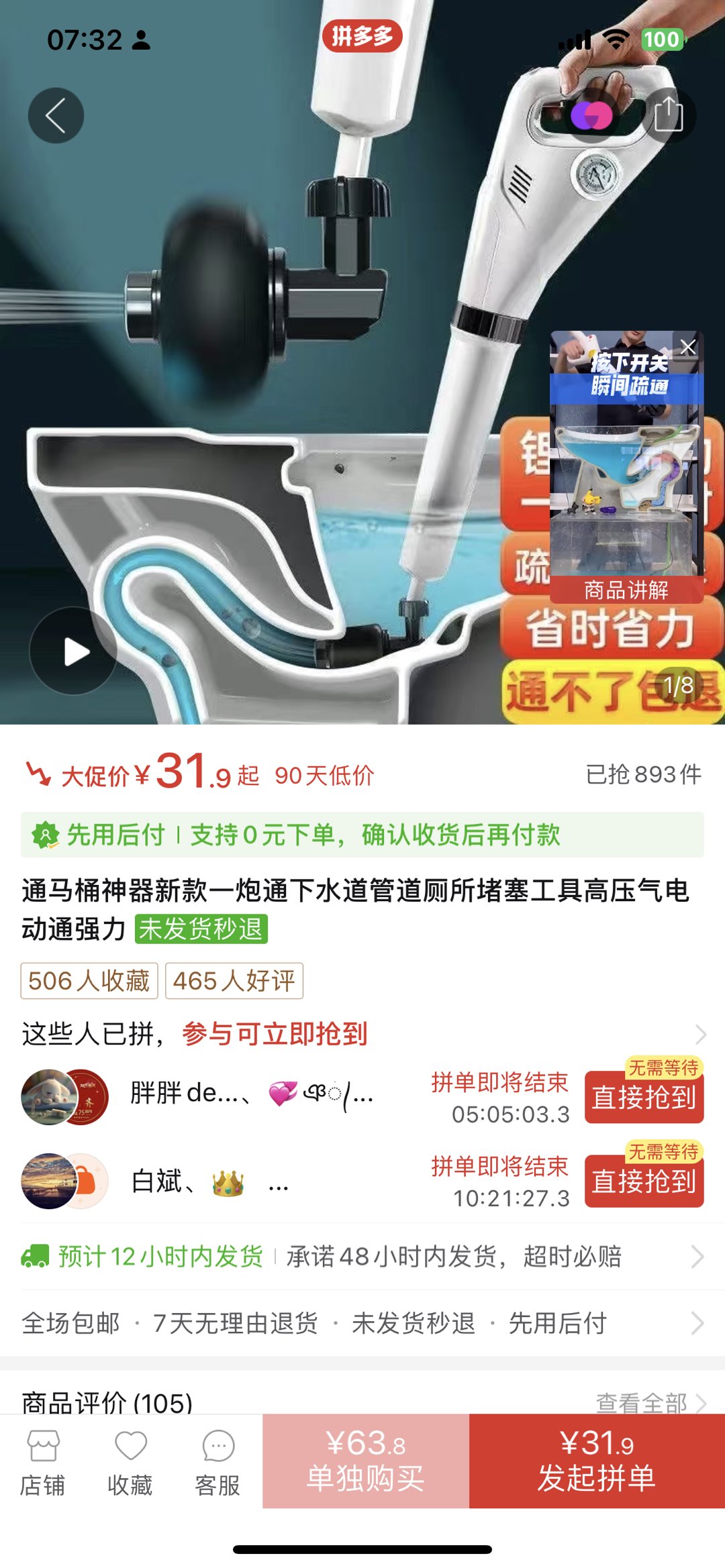Go back using the arrow icon
This screenshot has height=1568, width=725.
[56, 115]
